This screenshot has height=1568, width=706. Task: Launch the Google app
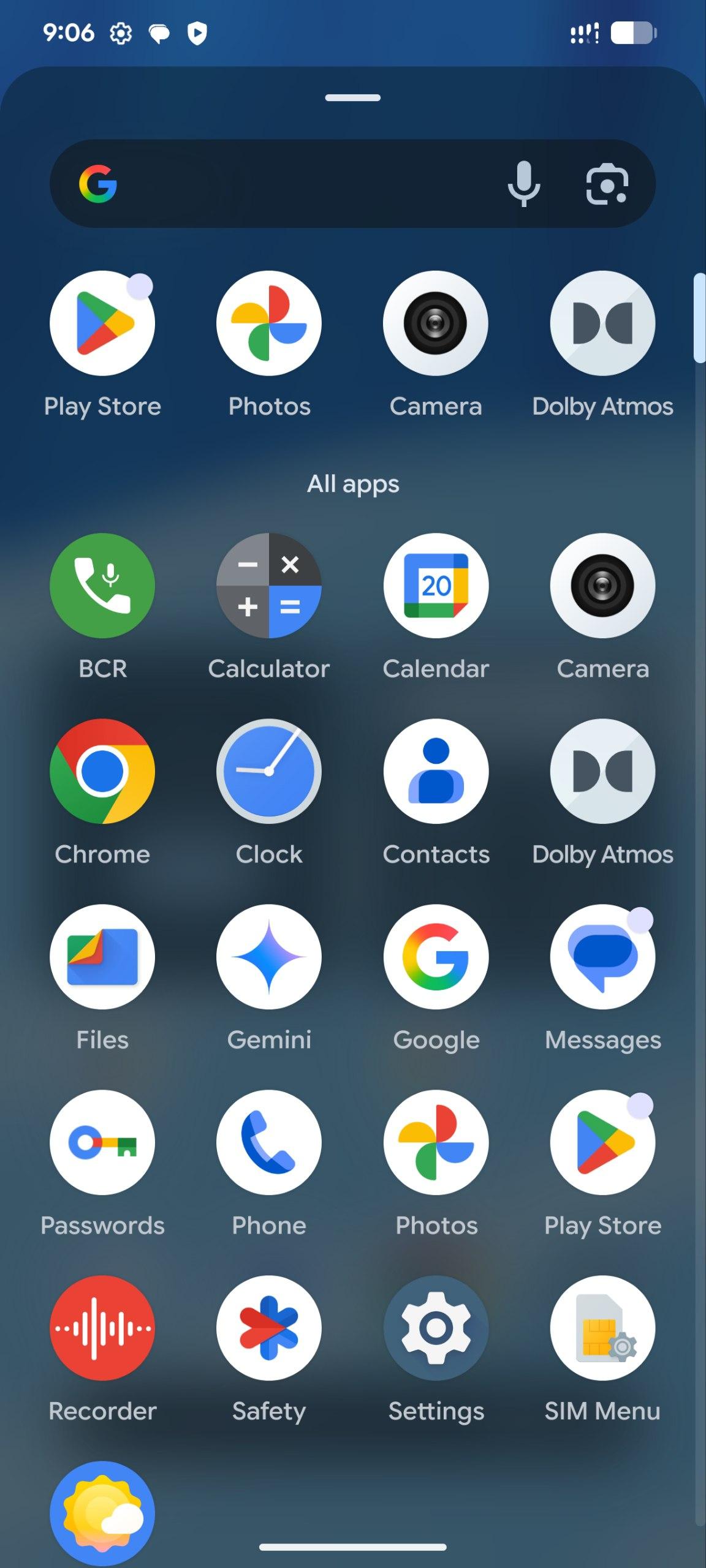click(x=436, y=957)
